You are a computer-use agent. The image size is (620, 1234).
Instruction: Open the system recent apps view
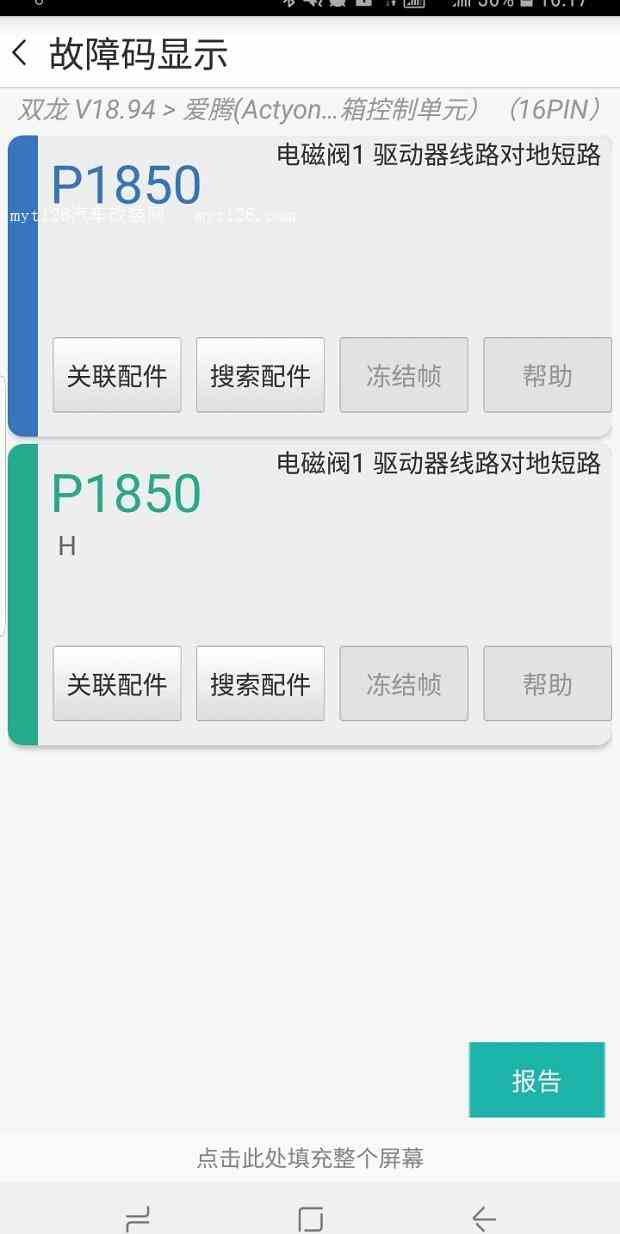point(138,1218)
